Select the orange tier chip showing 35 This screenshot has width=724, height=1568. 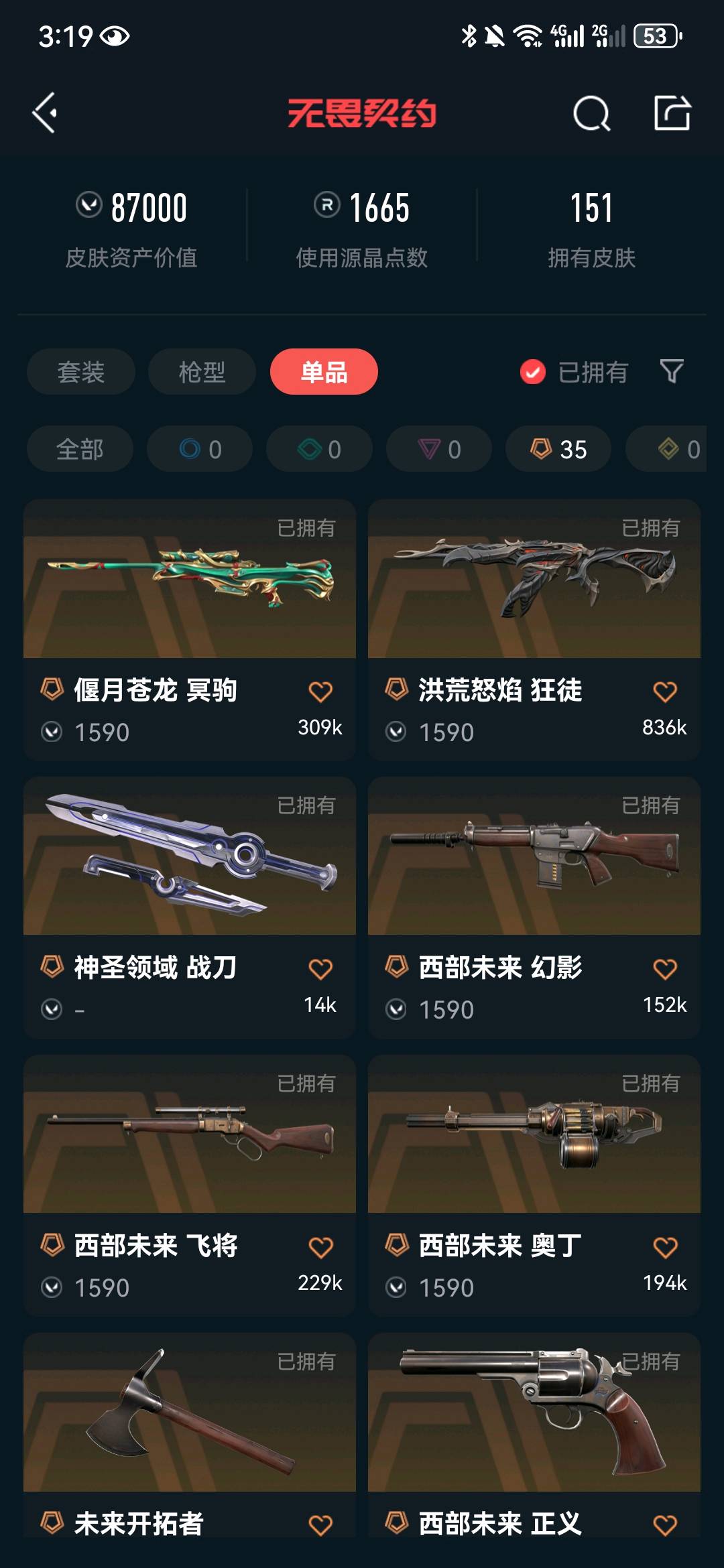click(x=558, y=449)
